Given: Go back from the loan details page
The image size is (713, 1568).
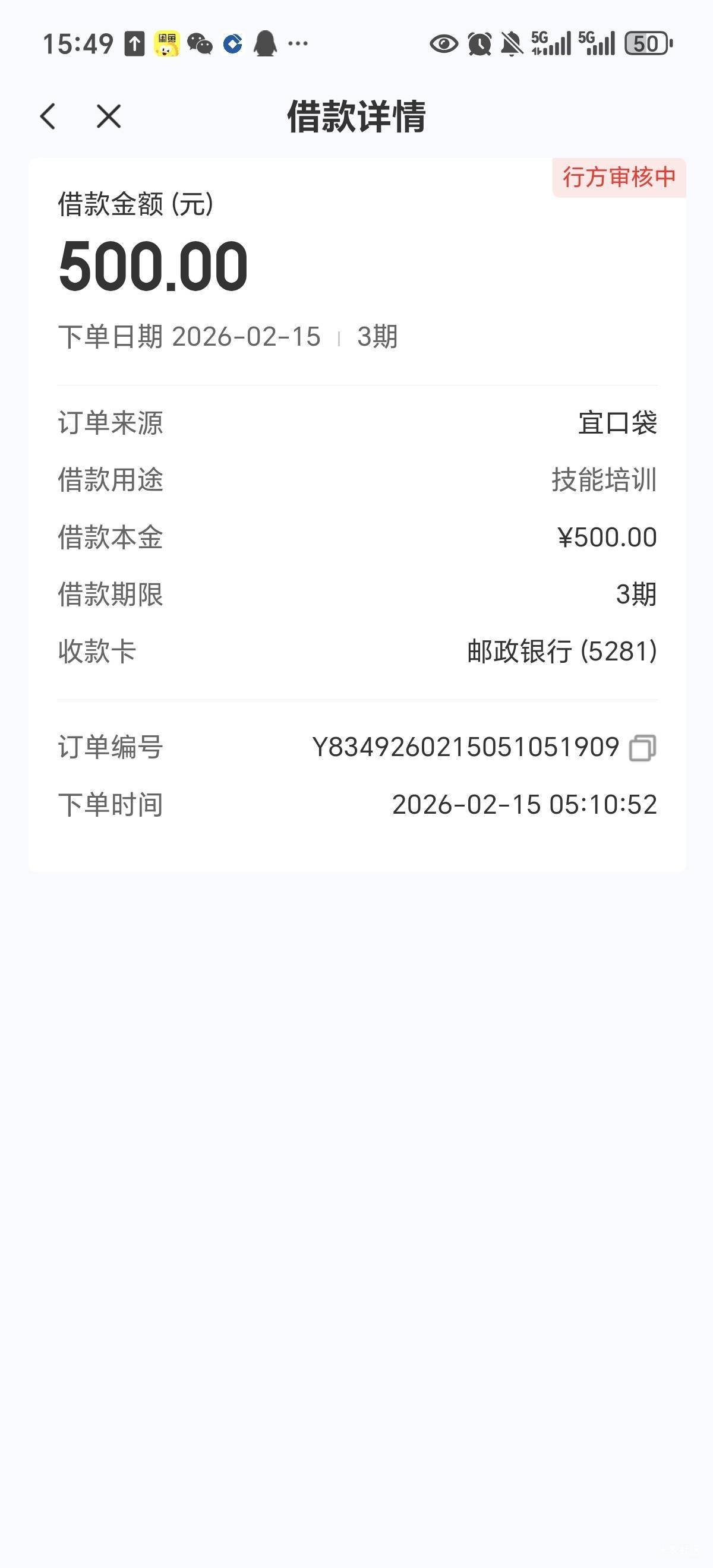Looking at the screenshot, I should tap(48, 116).
